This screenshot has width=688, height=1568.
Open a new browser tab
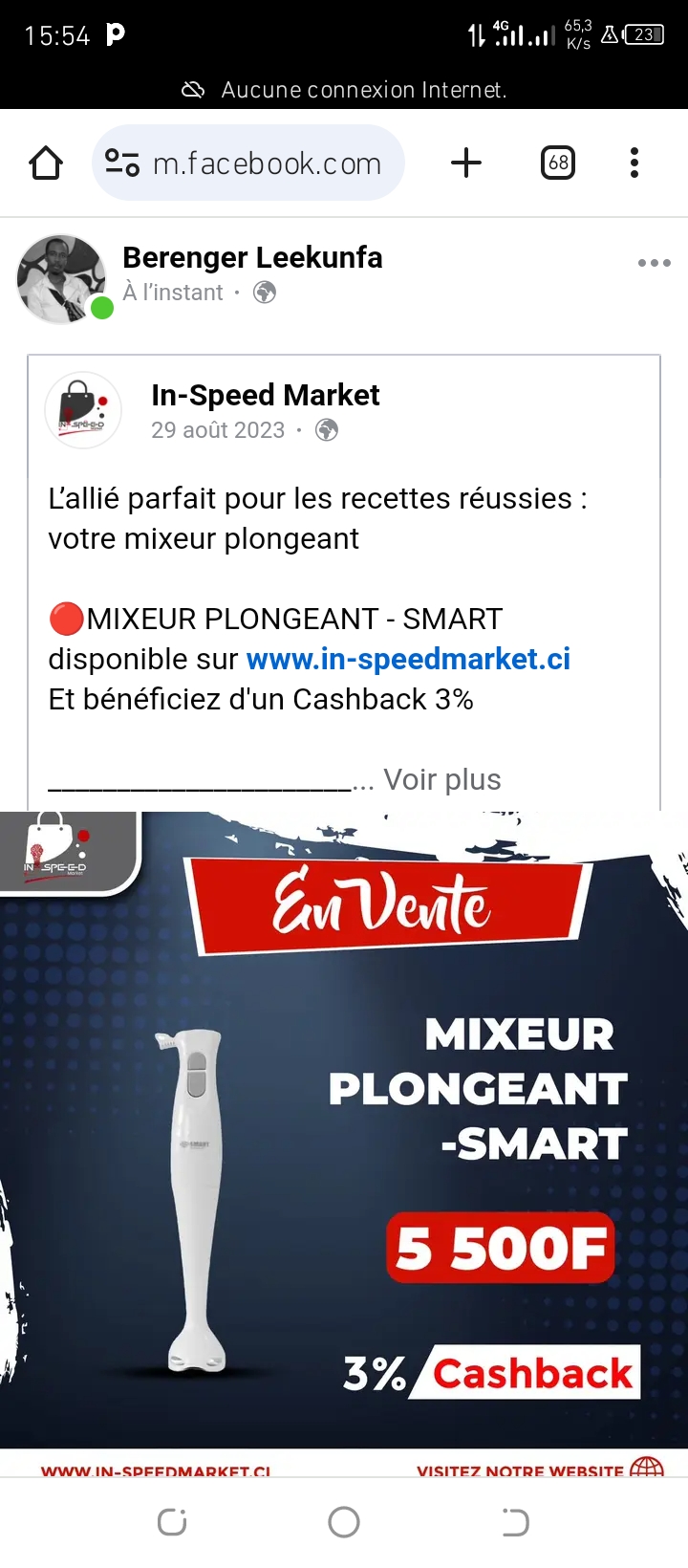coord(466,163)
